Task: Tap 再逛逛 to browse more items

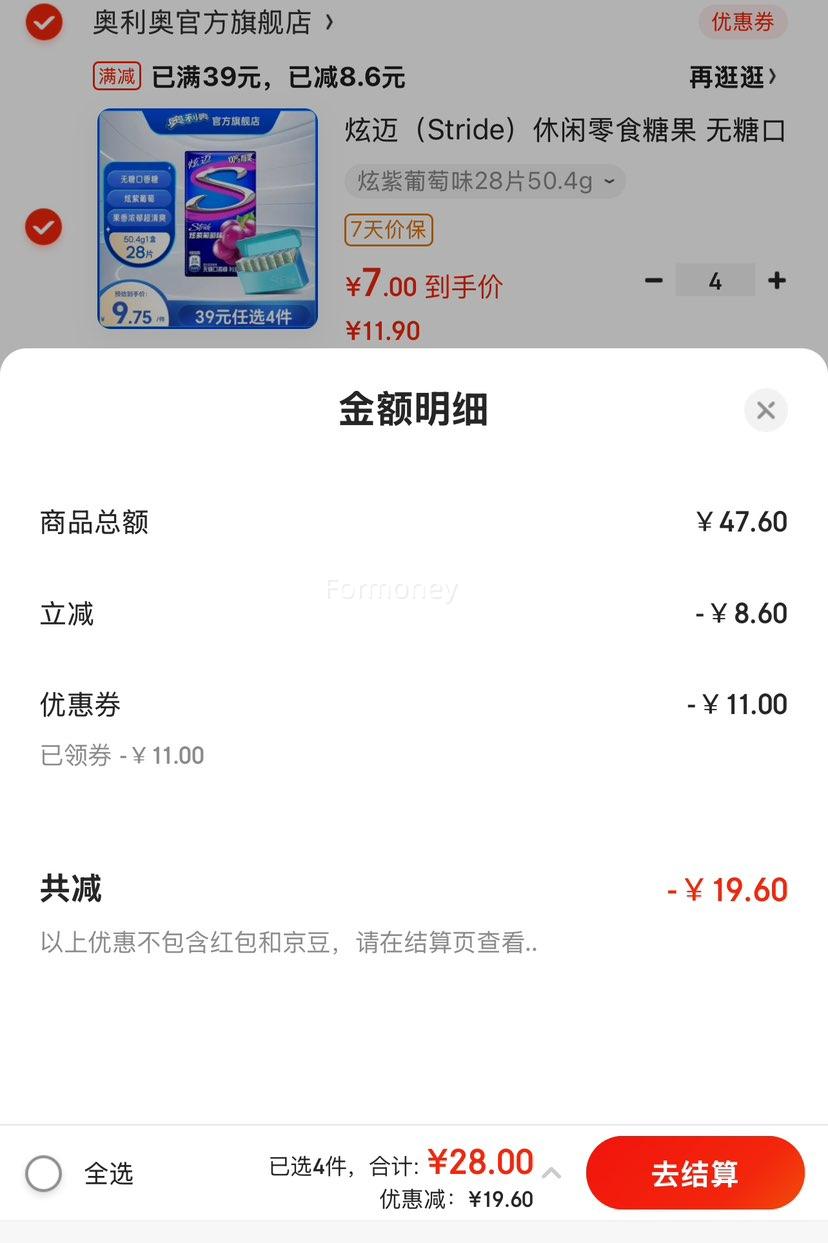Action: click(x=733, y=77)
